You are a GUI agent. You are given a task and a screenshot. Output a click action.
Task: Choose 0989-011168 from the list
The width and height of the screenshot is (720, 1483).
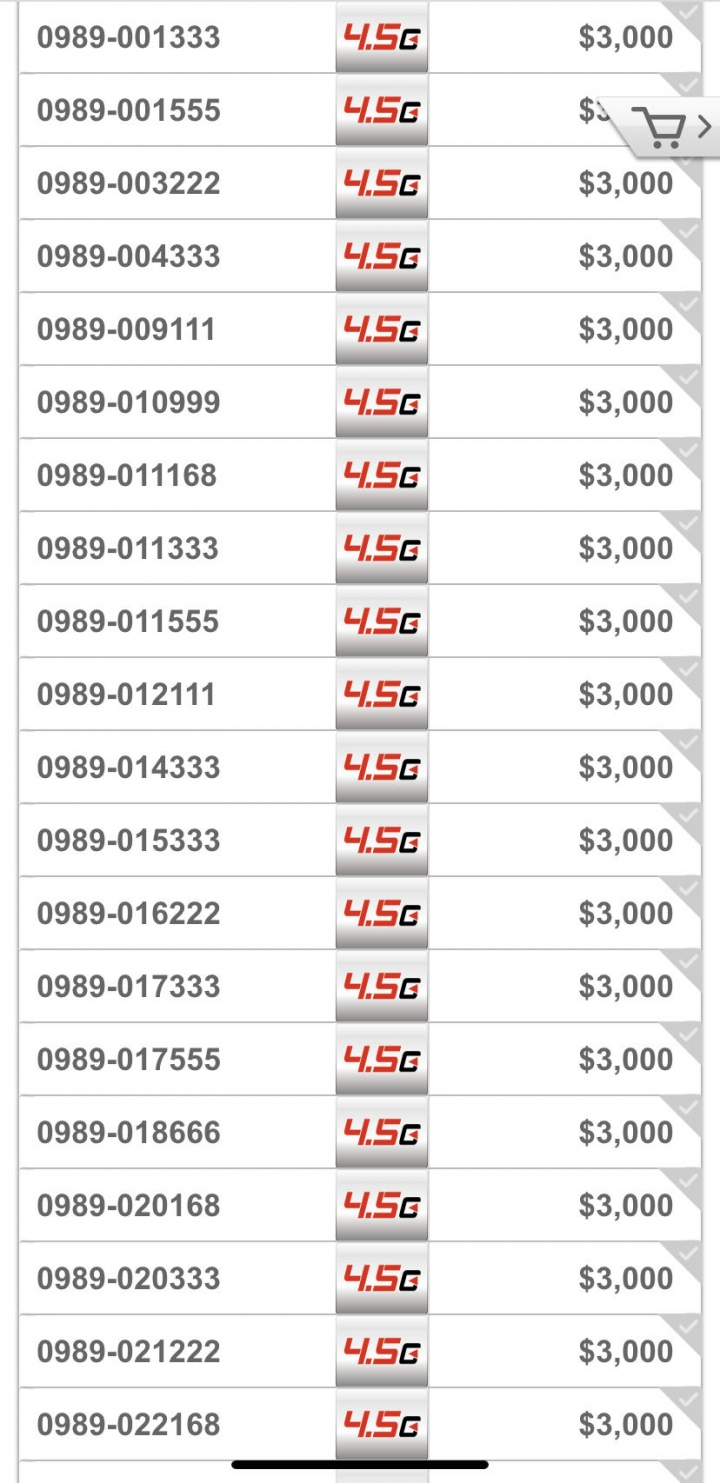point(360,475)
